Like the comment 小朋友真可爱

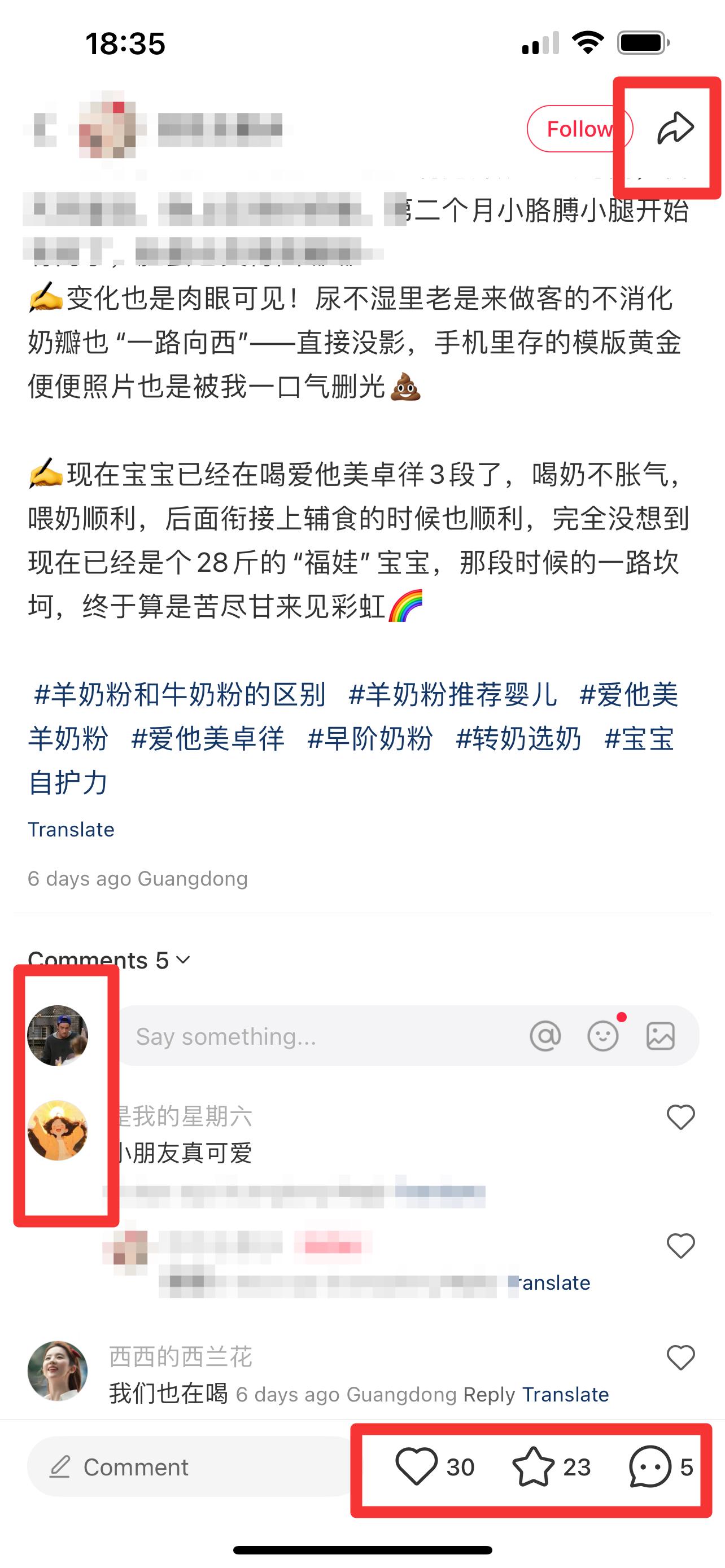click(x=680, y=1117)
